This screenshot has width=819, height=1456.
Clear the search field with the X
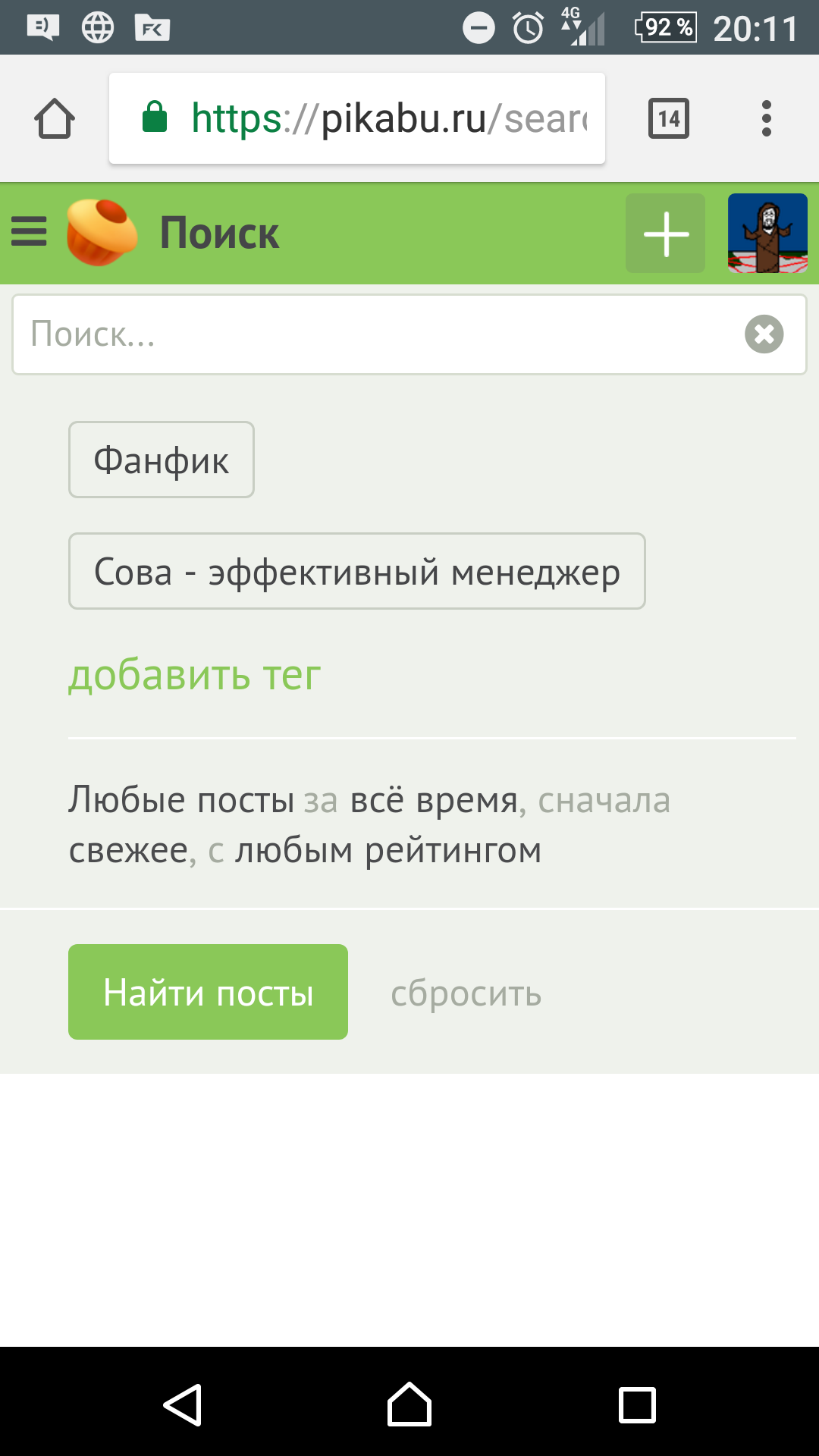(x=764, y=334)
